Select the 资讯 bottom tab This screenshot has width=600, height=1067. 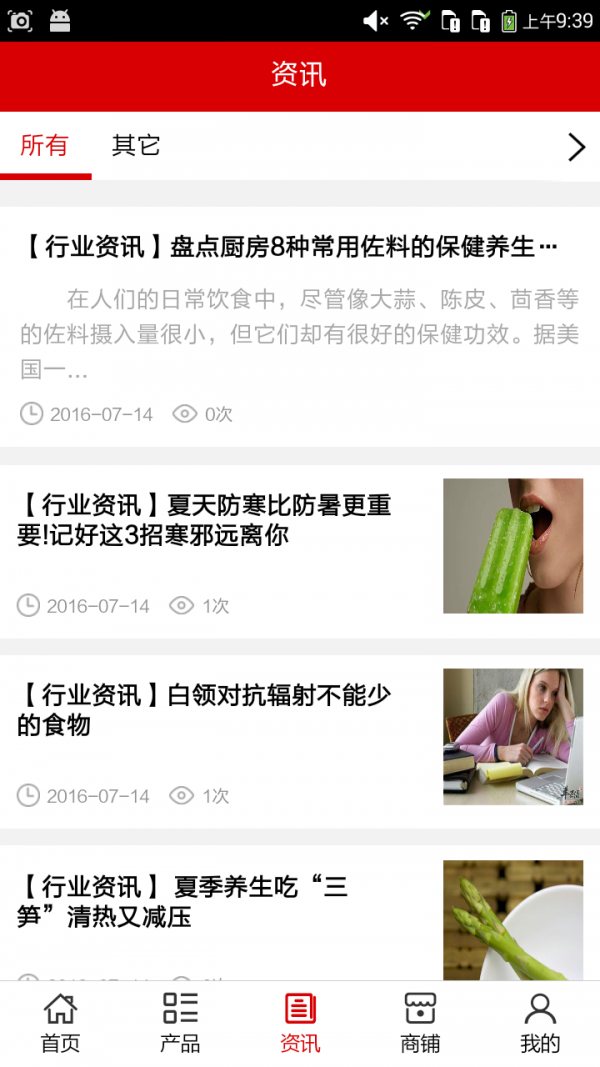tap(300, 1024)
